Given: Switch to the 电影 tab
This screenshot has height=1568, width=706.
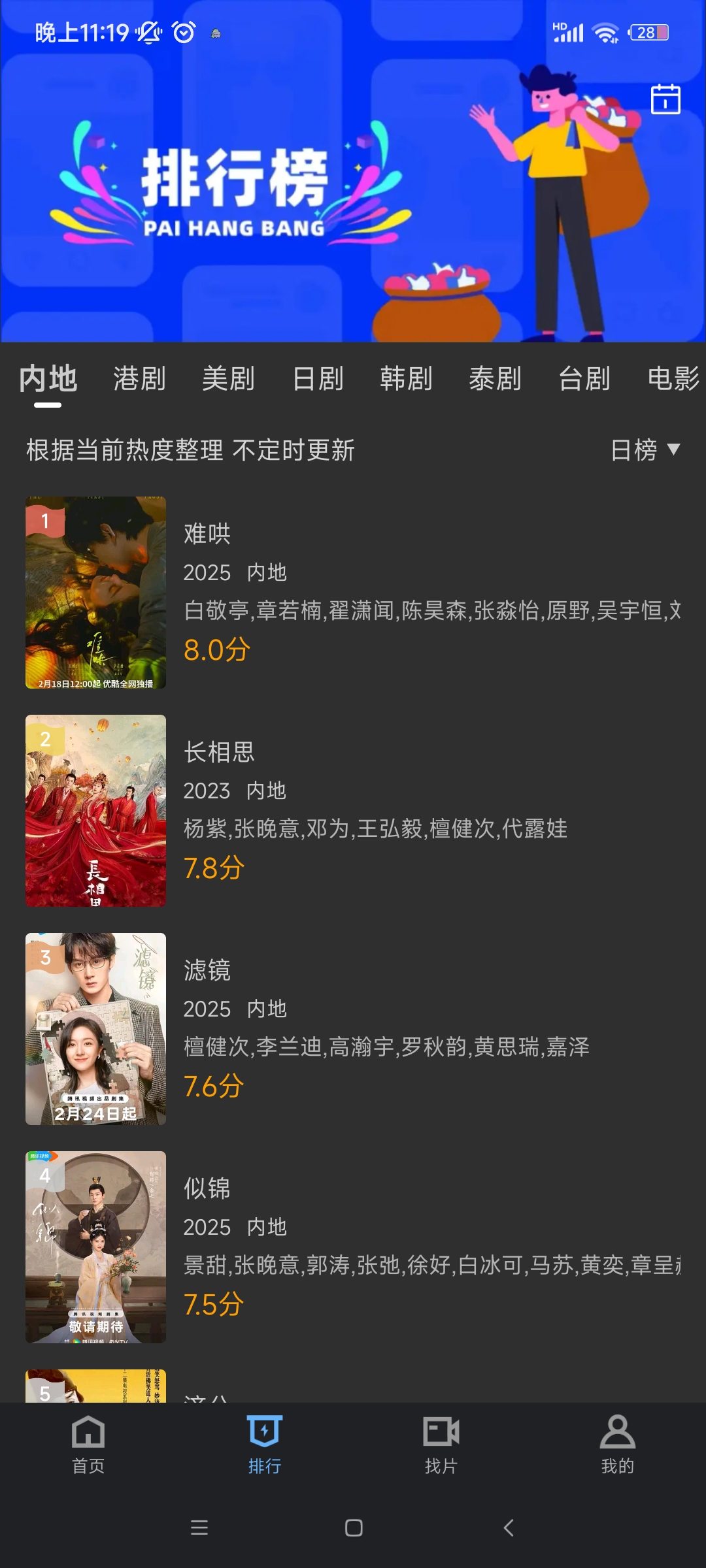Looking at the screenshot, I should (673, 379).
